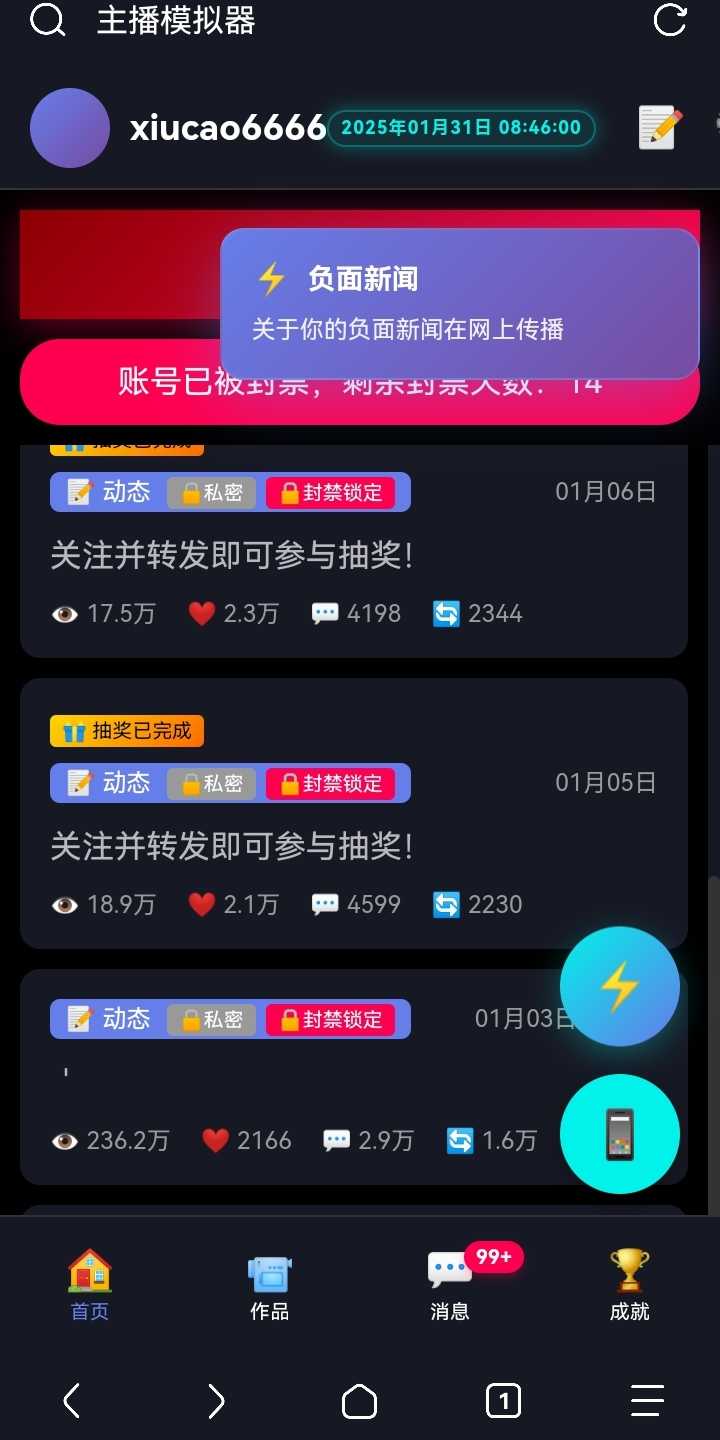Image resolution: width=720 pixels, height=1440 pixels.
Task: Tap the phone floating action button
Action: [620, 1134]
